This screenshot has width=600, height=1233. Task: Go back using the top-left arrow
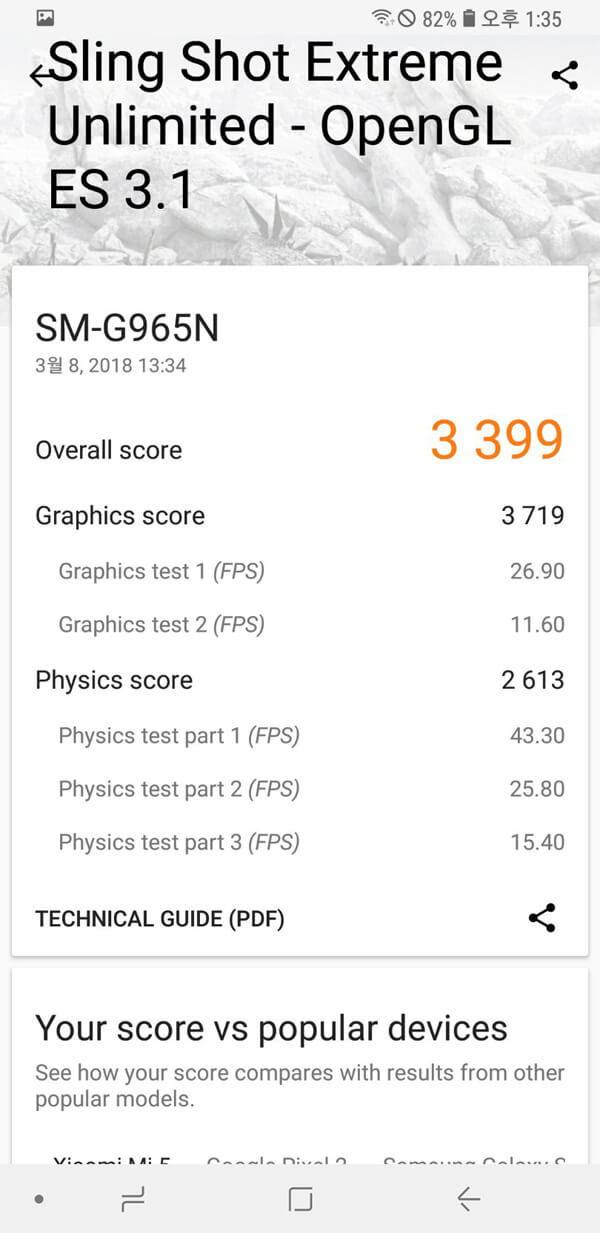click(41, 75)
